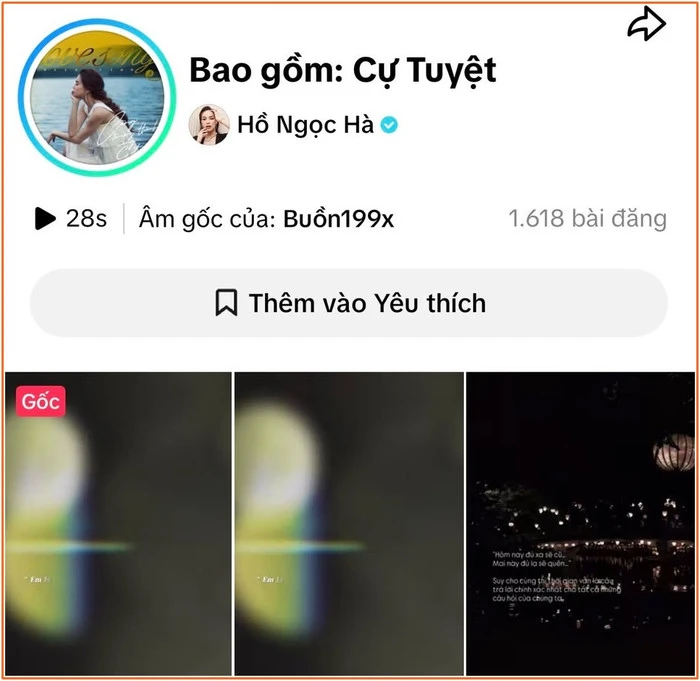Play the 28s sound preview

coord(45,218)
